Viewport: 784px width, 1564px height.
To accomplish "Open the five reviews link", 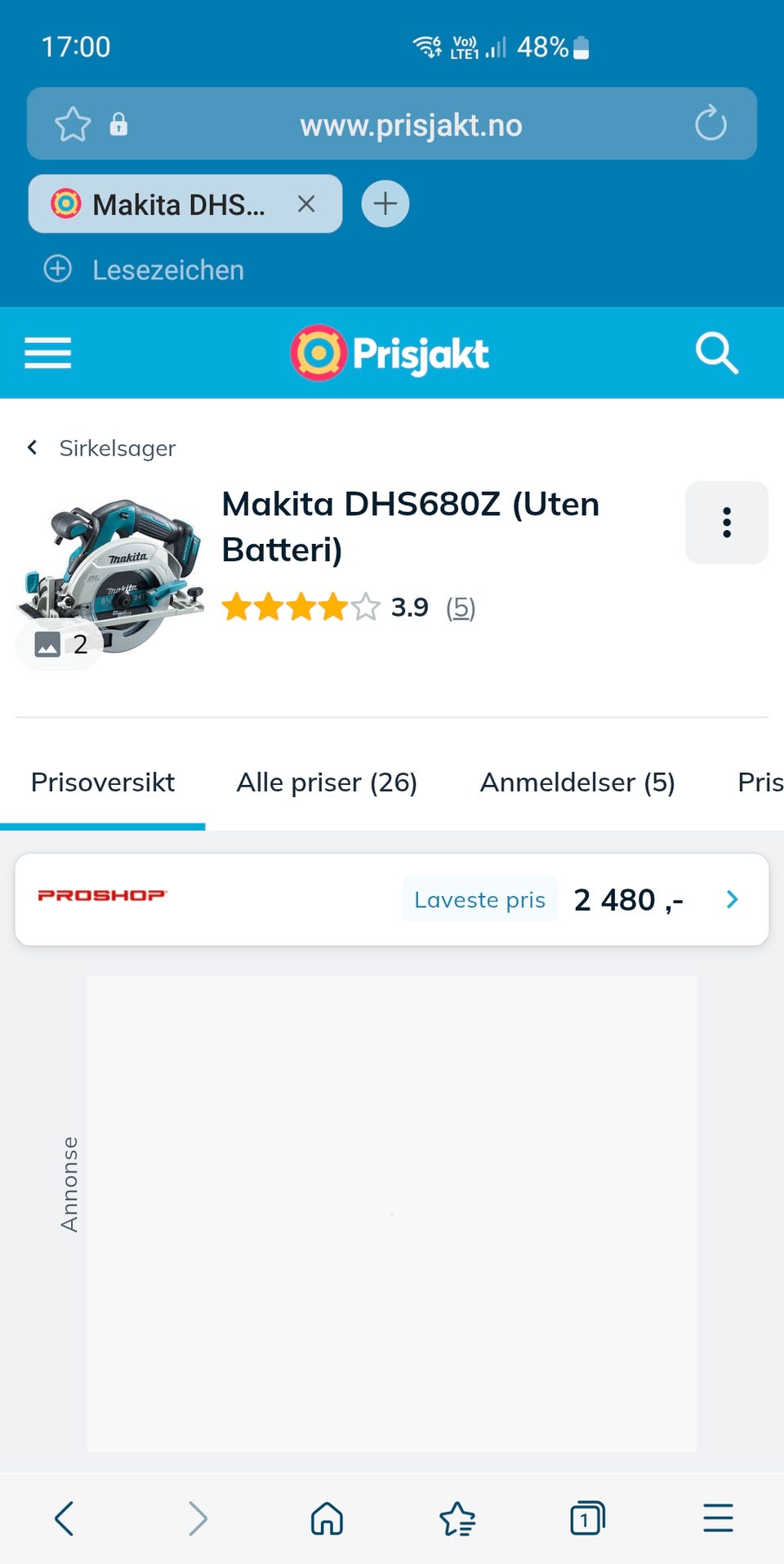I will (x=460, y=608).
